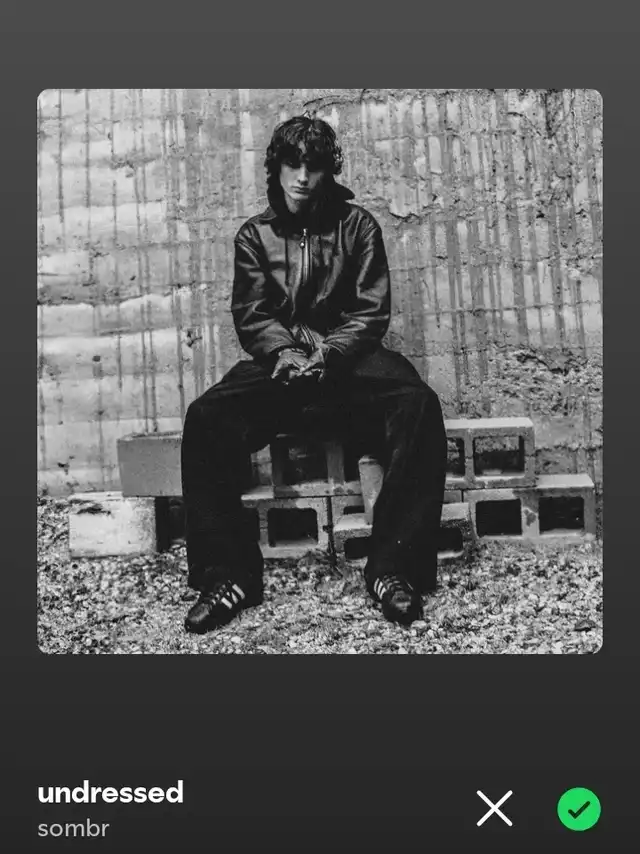Dismiss with the X icon
The image size is (640, 854).
pyautogui.click(x=494, y=808)
